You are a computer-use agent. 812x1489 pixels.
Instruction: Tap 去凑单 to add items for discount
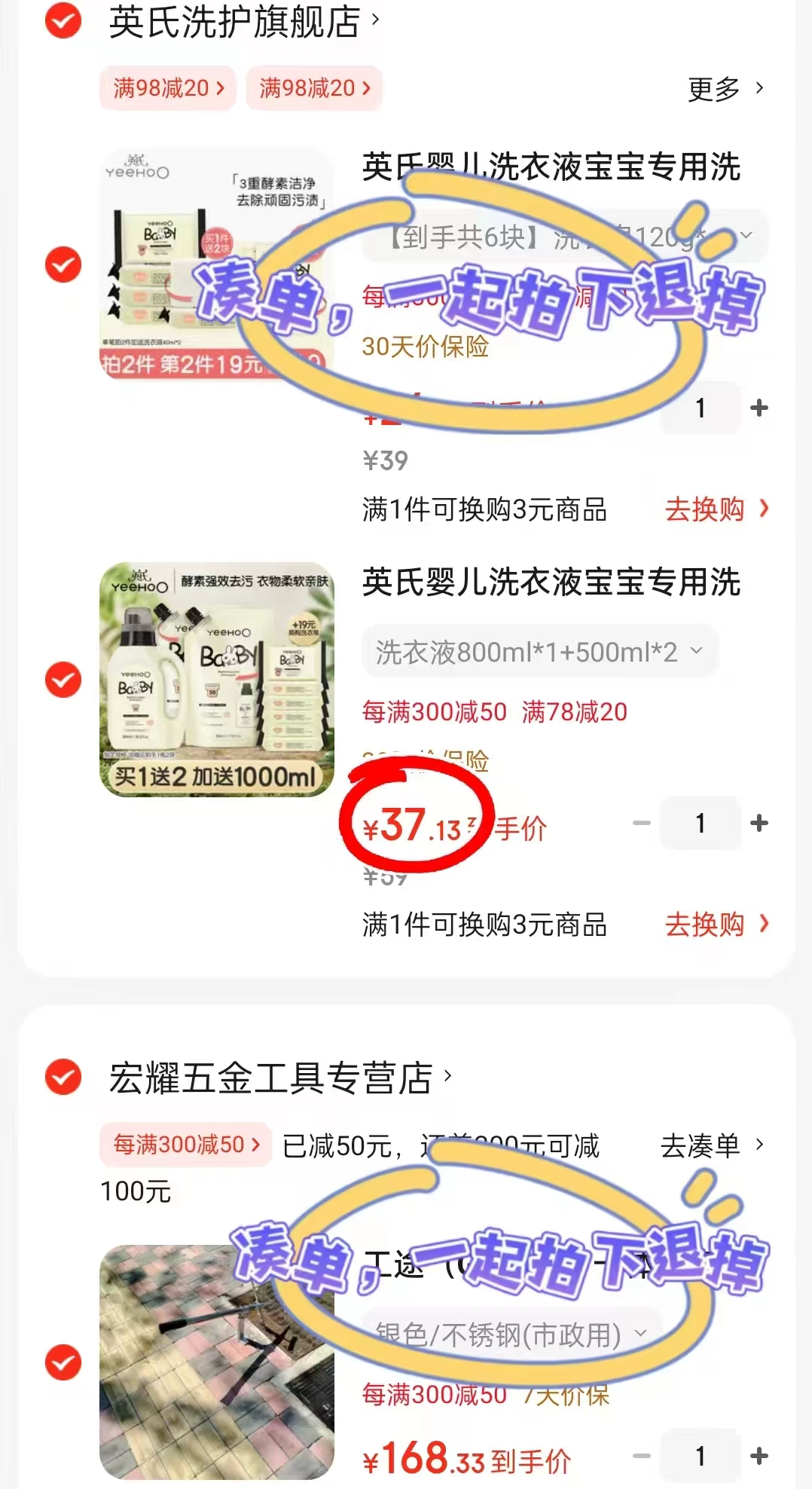pyautogui.click(x=701, y=1146)
